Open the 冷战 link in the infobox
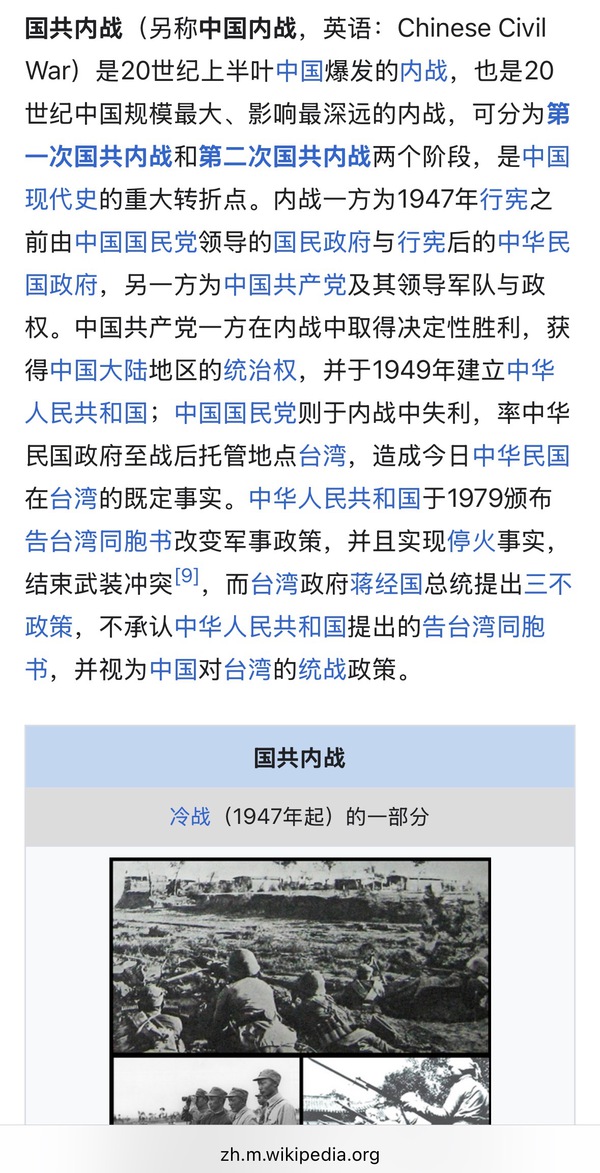This screenshot has height=1173, width=600. (190, 816)
